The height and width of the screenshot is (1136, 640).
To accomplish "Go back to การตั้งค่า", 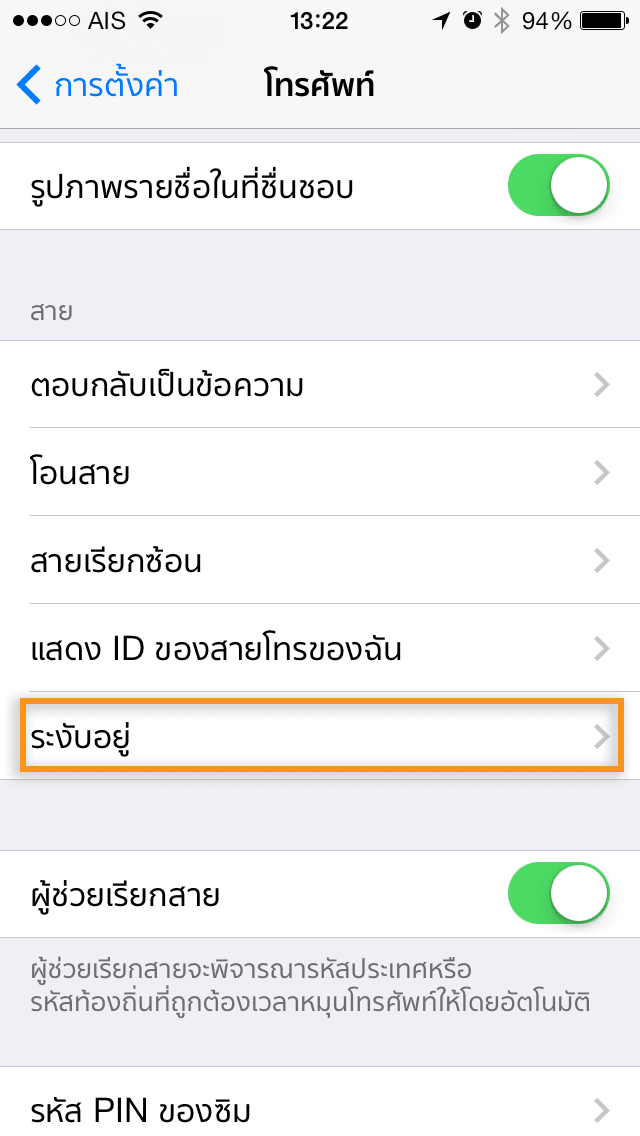I will click(x=97, y=85).
